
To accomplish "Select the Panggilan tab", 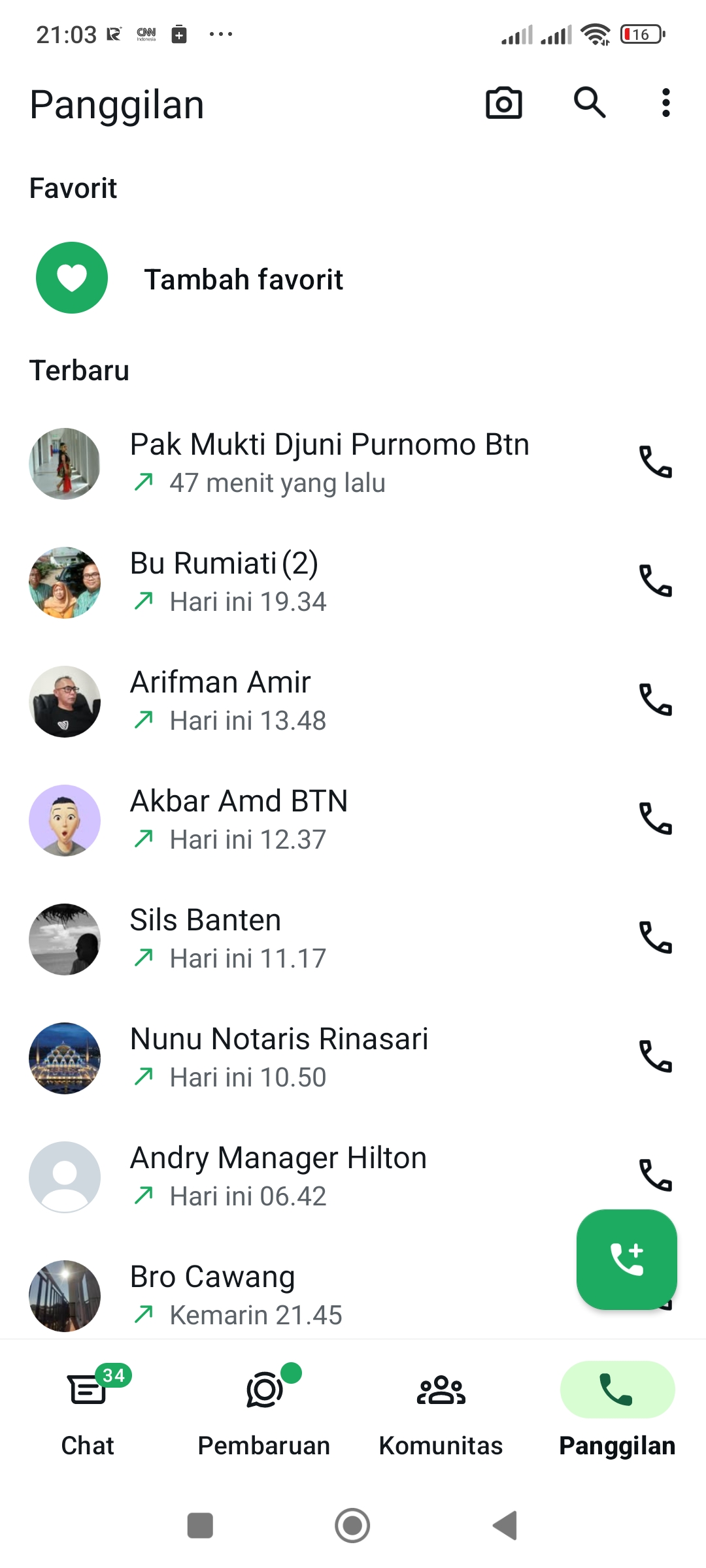I will (x=617, y=1408).
